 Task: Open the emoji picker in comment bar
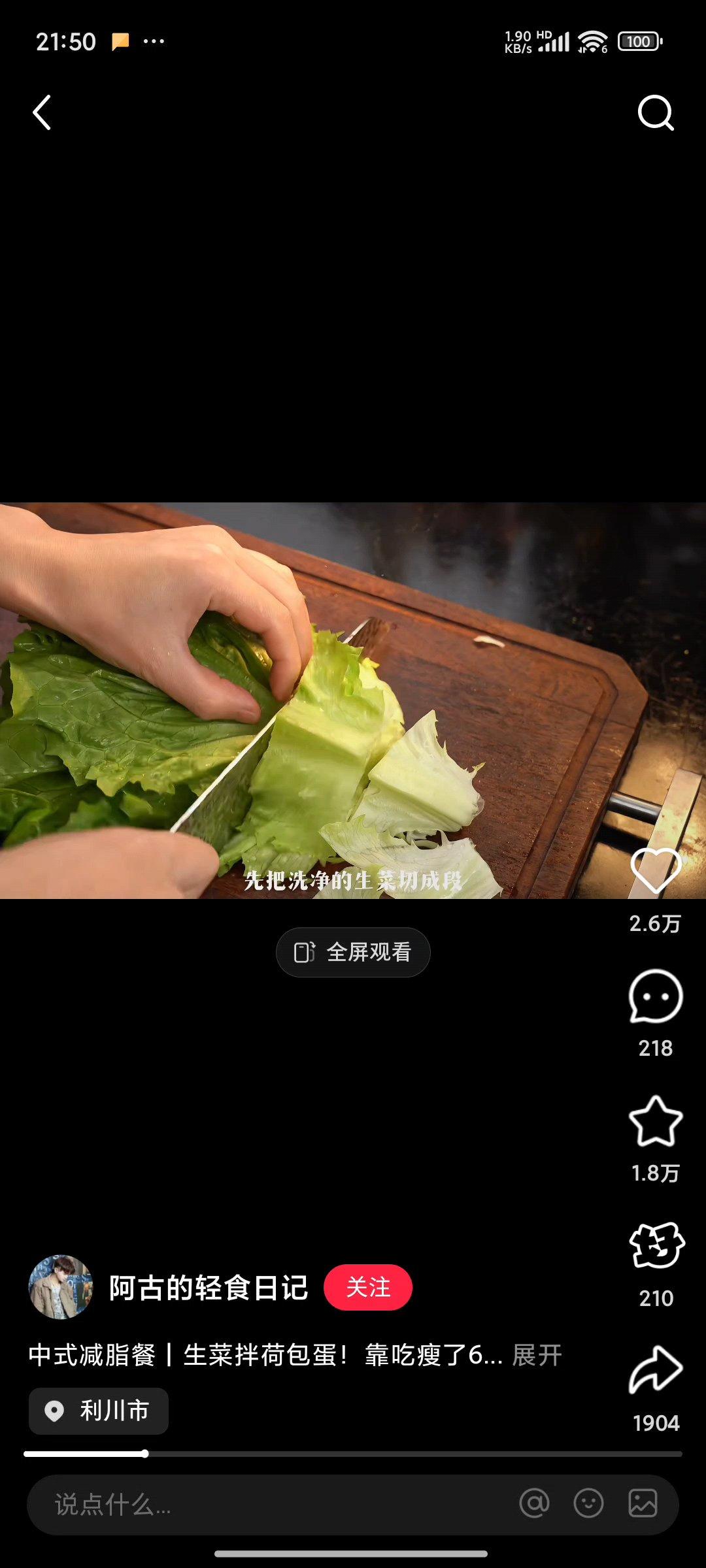pos(588,1503)
